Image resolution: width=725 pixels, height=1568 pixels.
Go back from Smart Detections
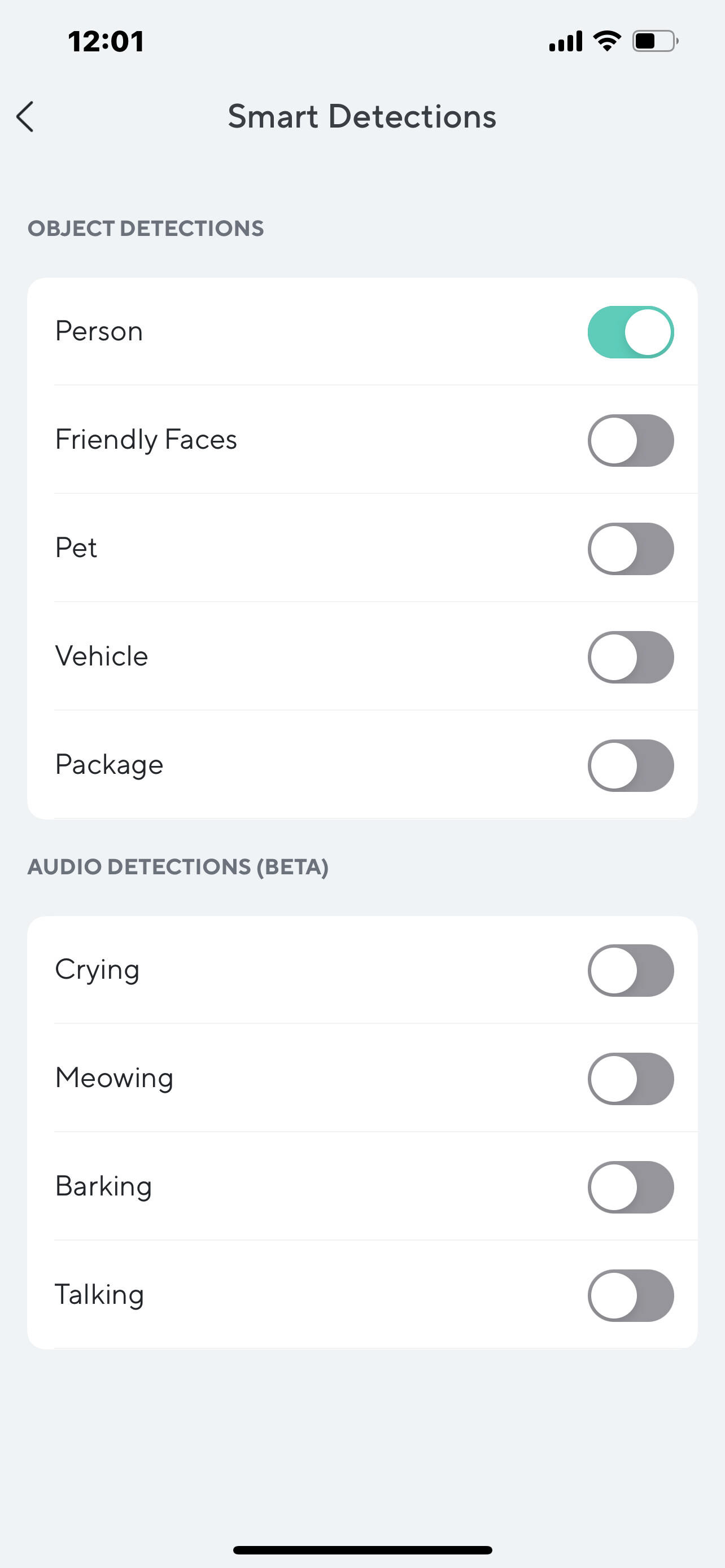point(25,116)
